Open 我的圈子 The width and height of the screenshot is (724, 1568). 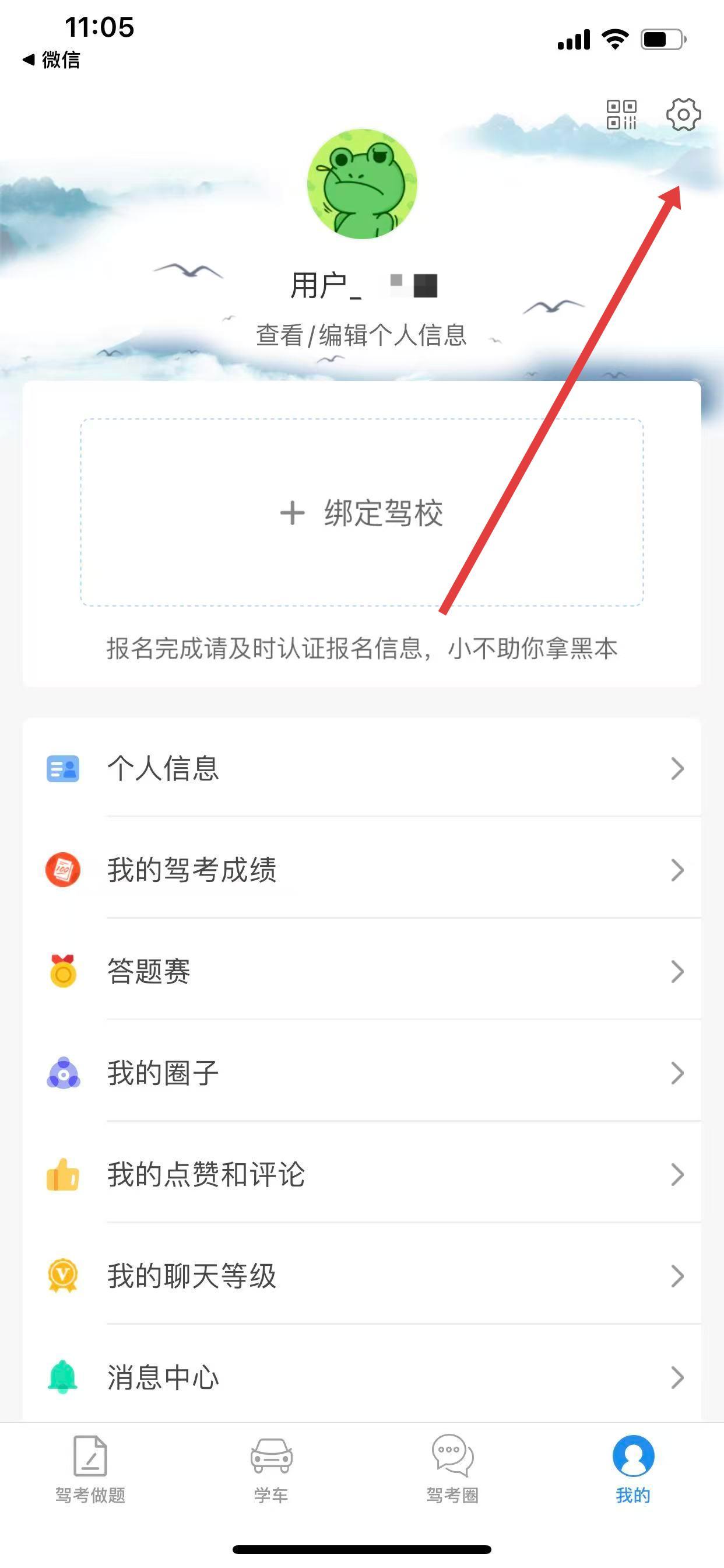(x=362, y=1073)
